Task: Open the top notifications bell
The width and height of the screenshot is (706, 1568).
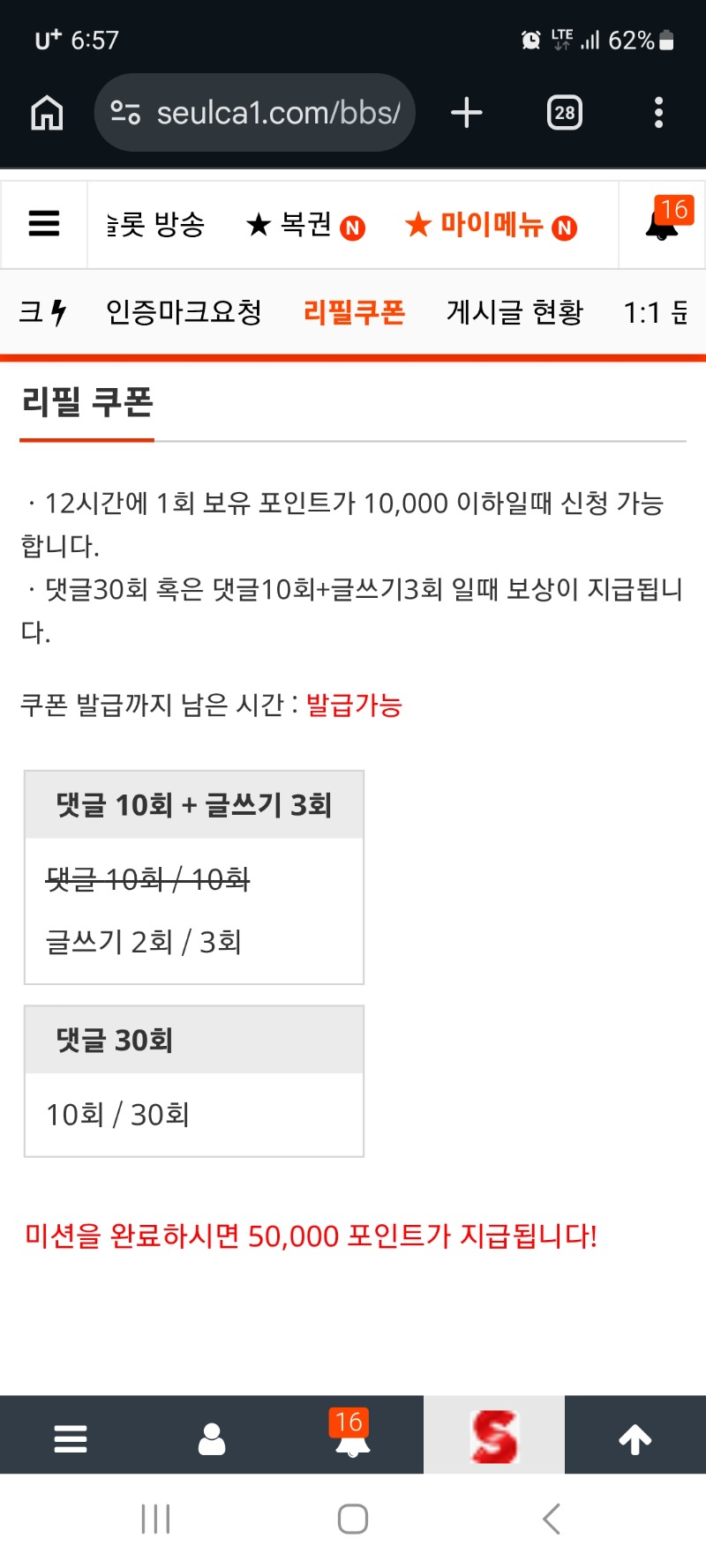Action: click(x=662, y=226)
